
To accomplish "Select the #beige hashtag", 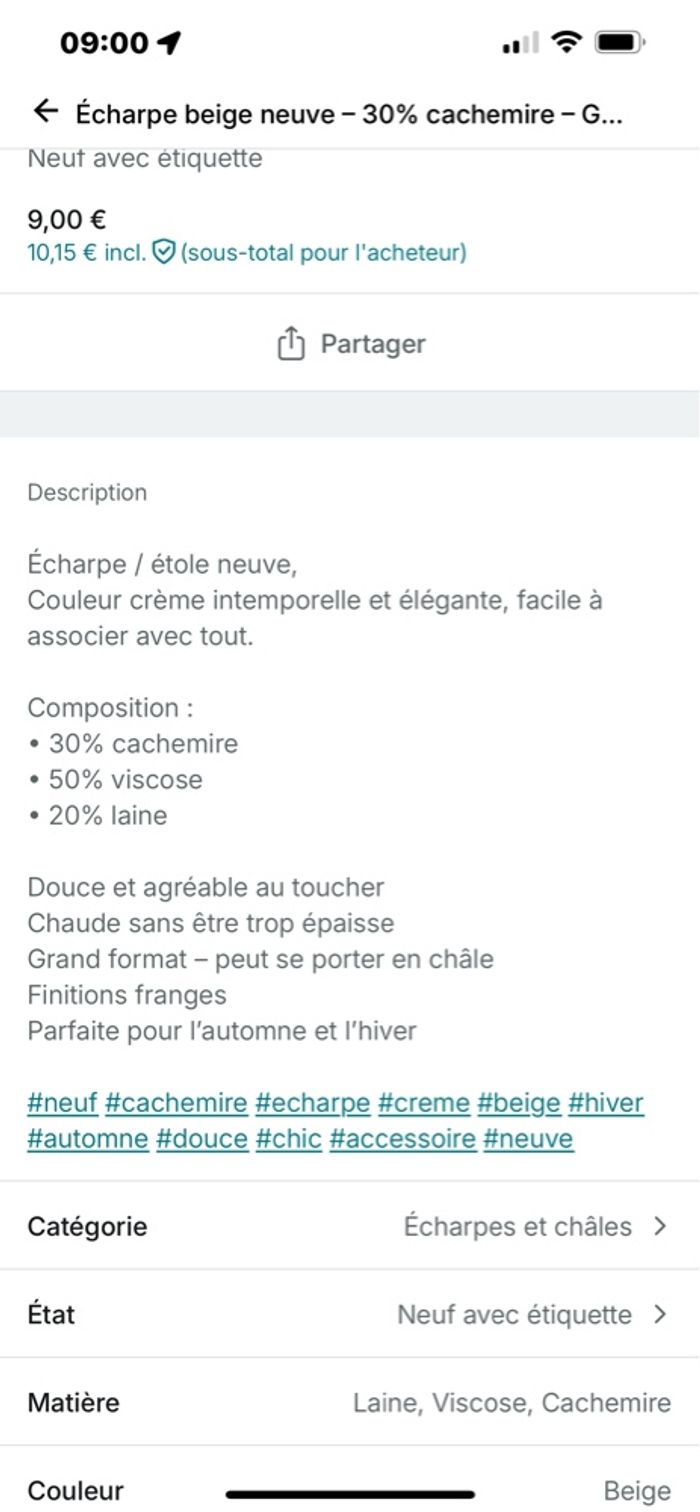I will 518,1103.
